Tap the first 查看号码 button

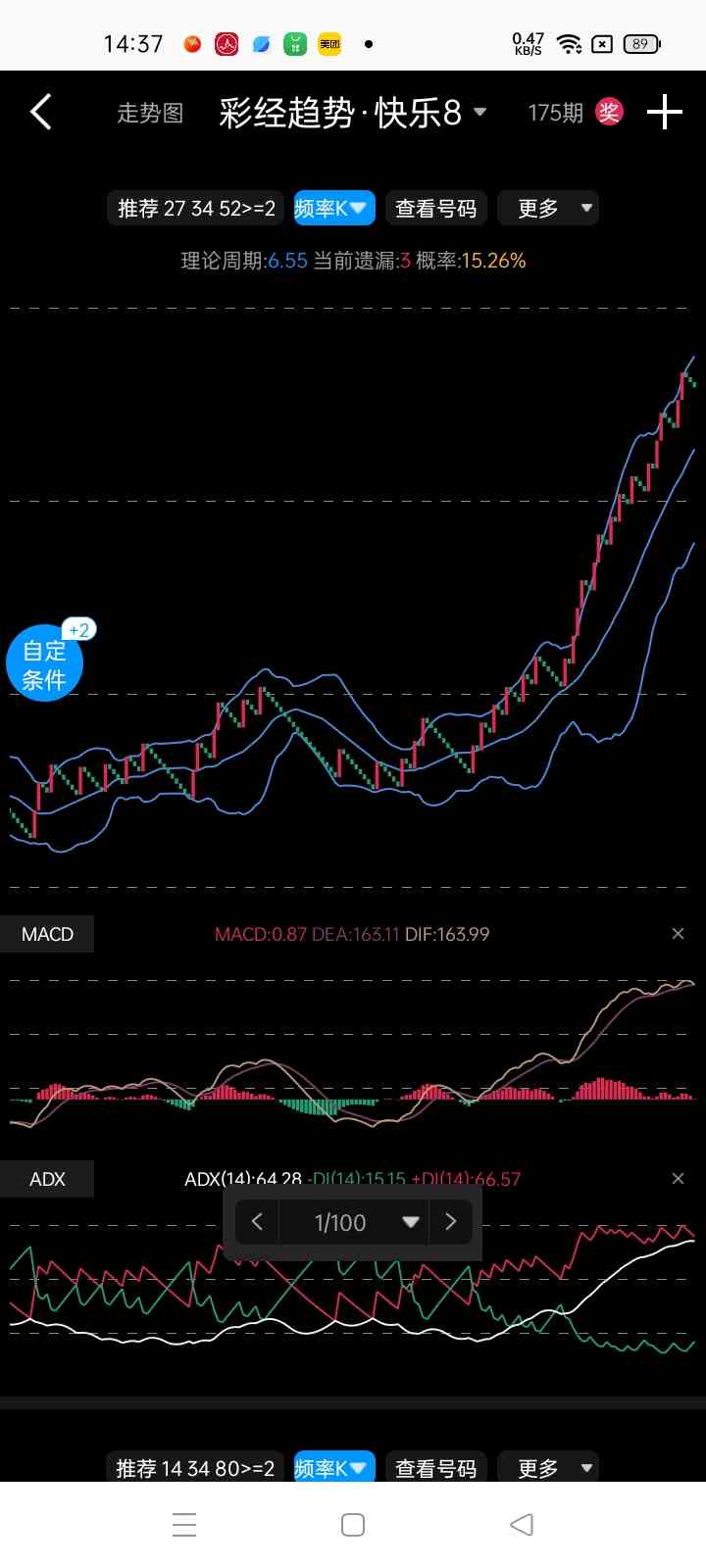click(x=435, y=208)
